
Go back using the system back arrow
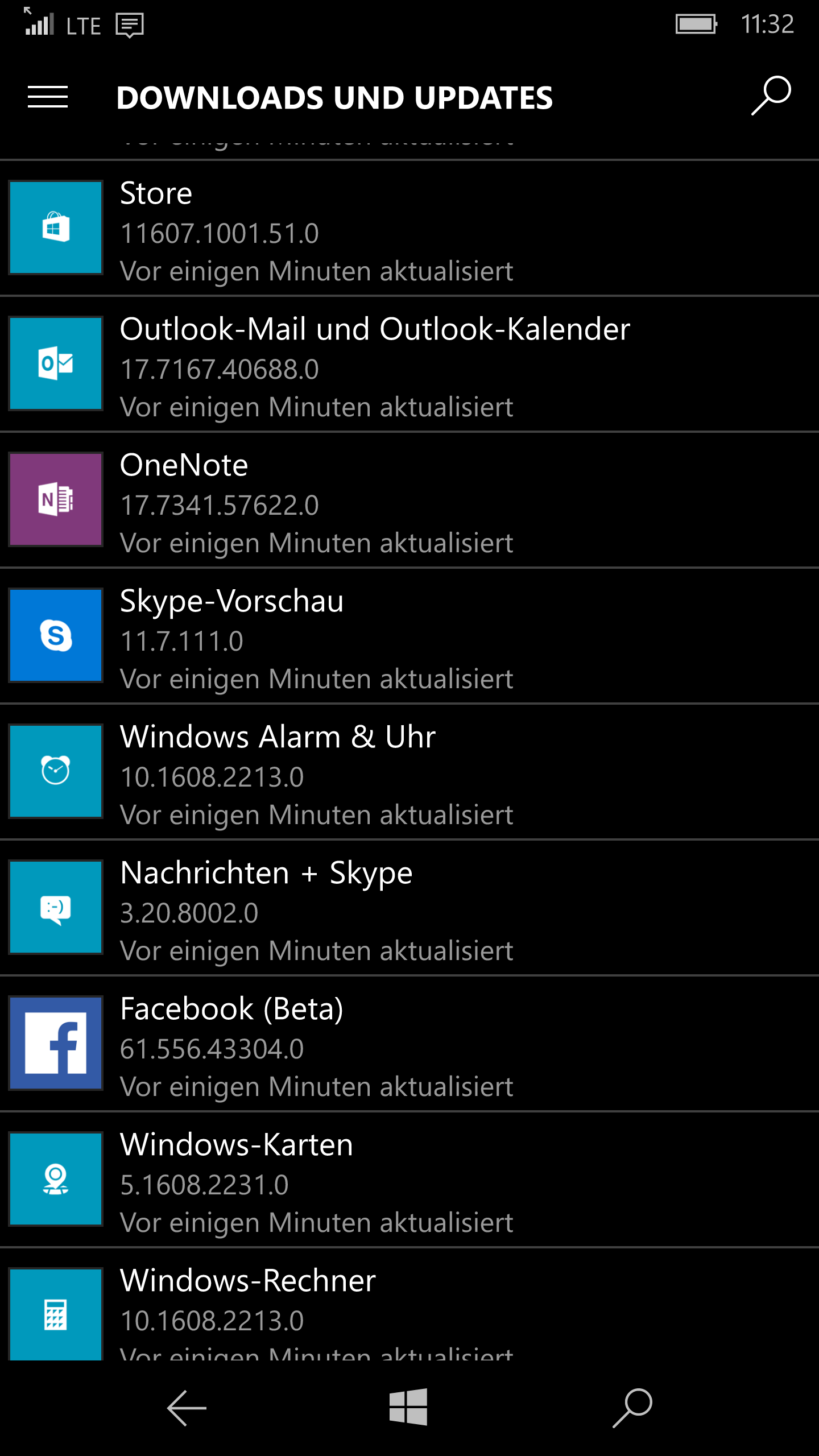pyautogui.click(x=187, y=1408)
